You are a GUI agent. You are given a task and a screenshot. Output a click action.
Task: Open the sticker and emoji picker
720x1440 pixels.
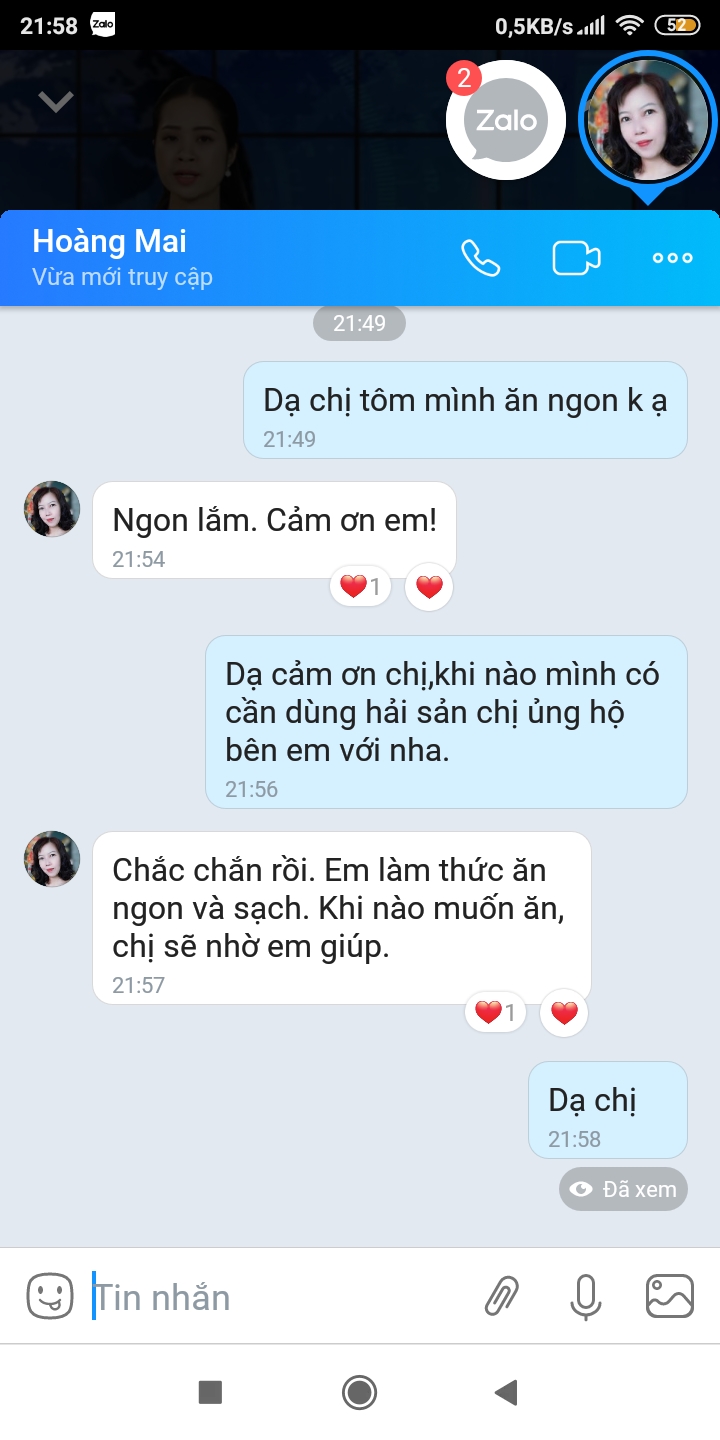(50, 1297)
